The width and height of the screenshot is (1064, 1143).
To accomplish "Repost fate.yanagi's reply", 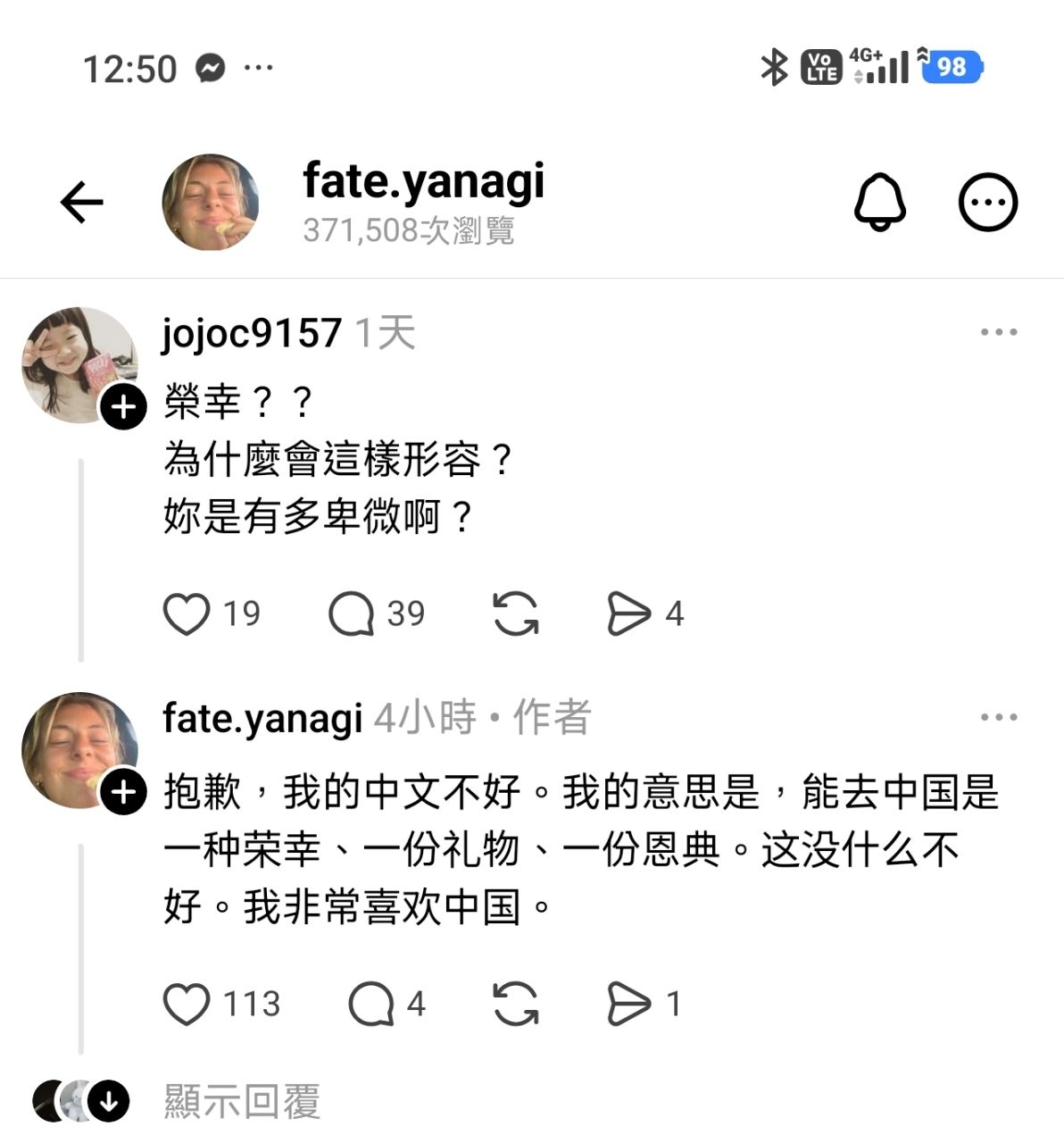I will coord(516,1005).
